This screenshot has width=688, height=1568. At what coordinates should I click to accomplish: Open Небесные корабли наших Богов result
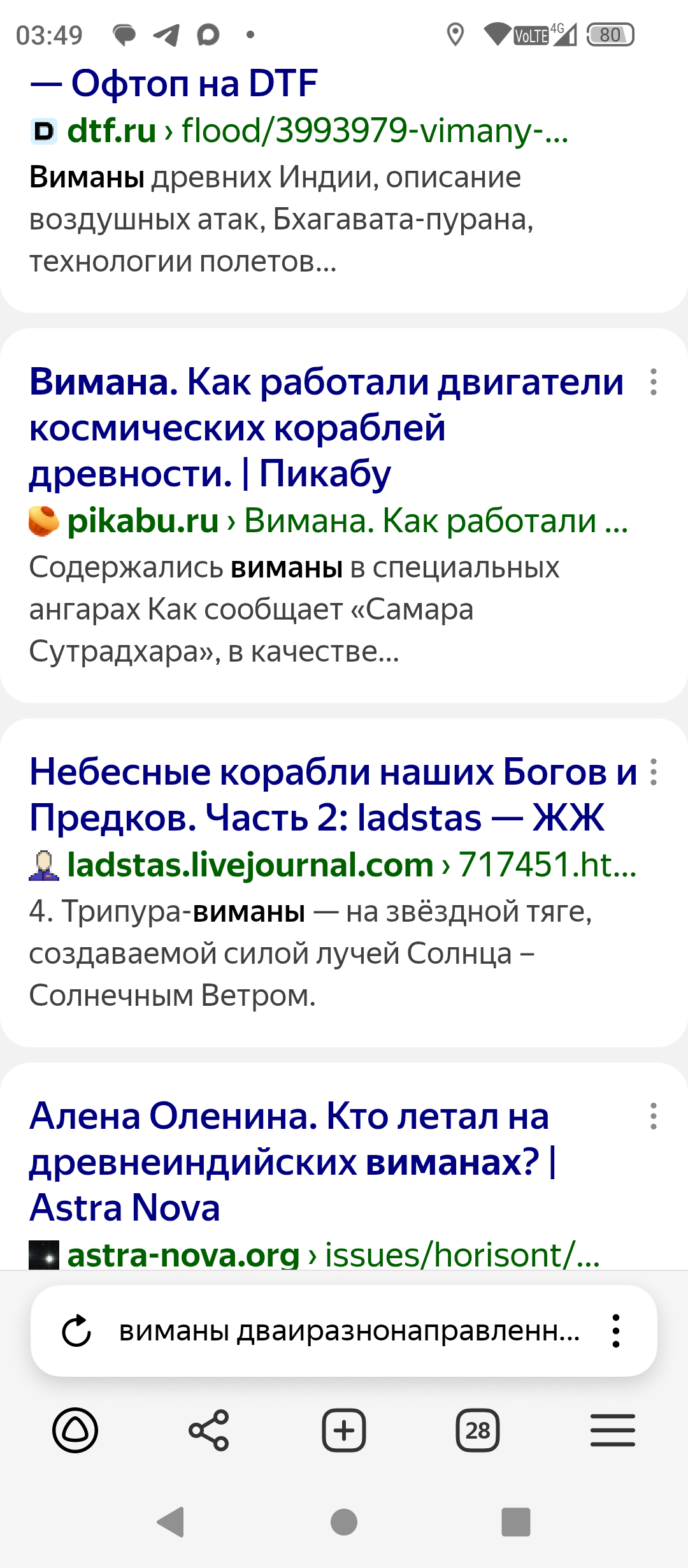pyautogui.click(x=331, y=794)
